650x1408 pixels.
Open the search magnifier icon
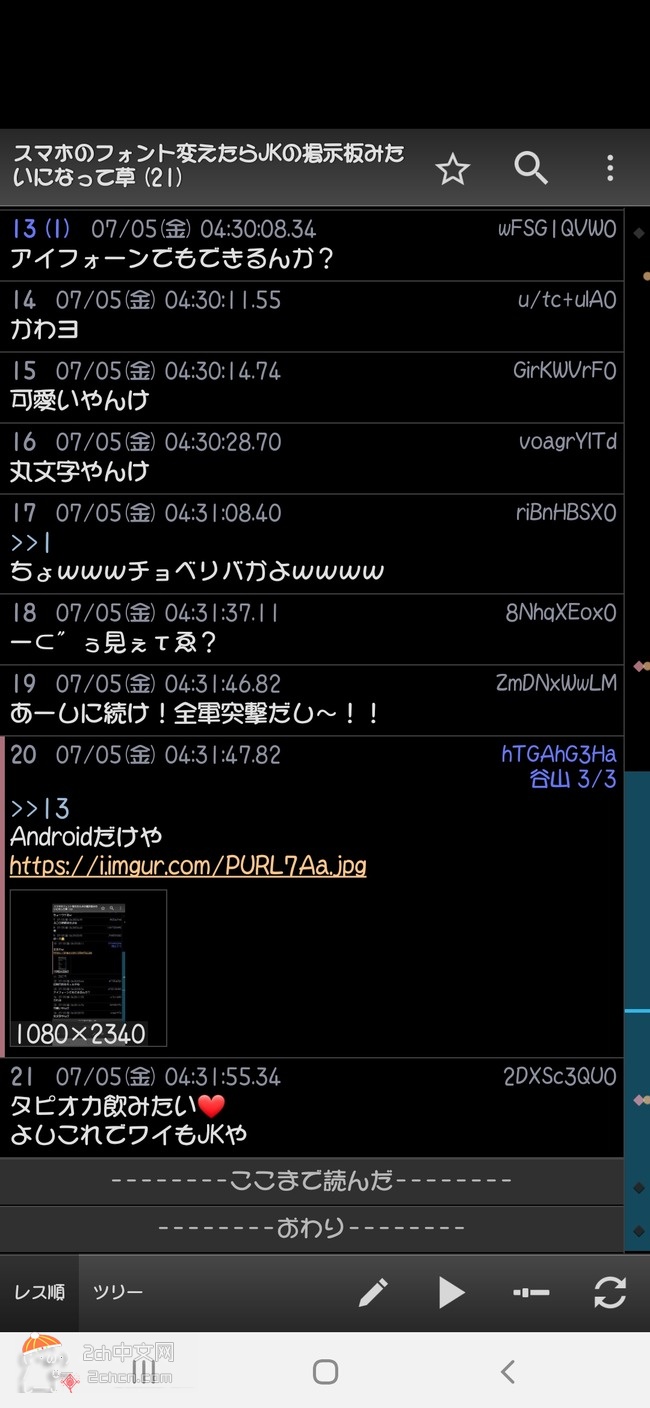(x=531, y=168)
